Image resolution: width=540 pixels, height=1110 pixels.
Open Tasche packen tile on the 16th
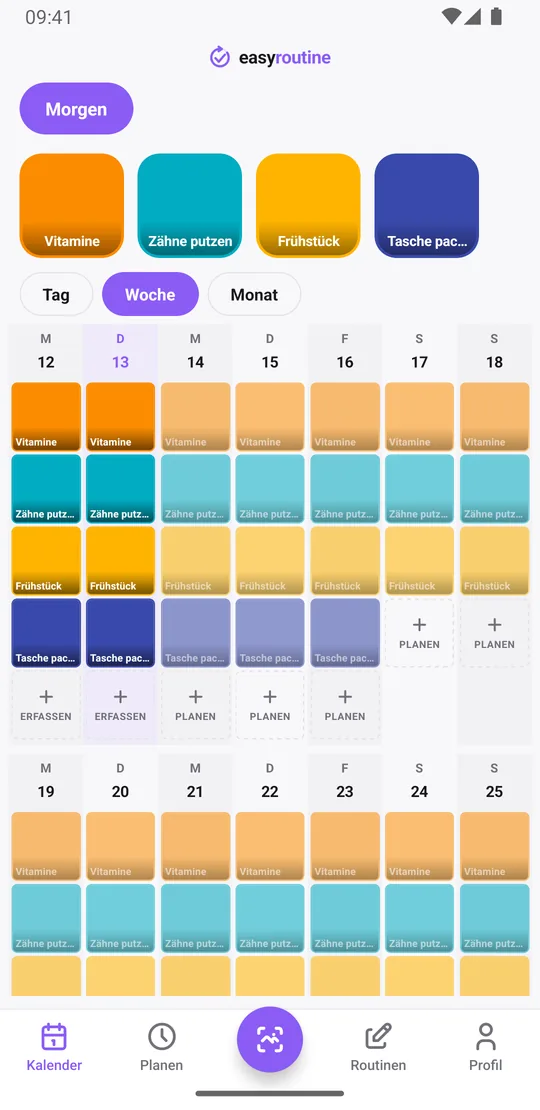[345, 633]
